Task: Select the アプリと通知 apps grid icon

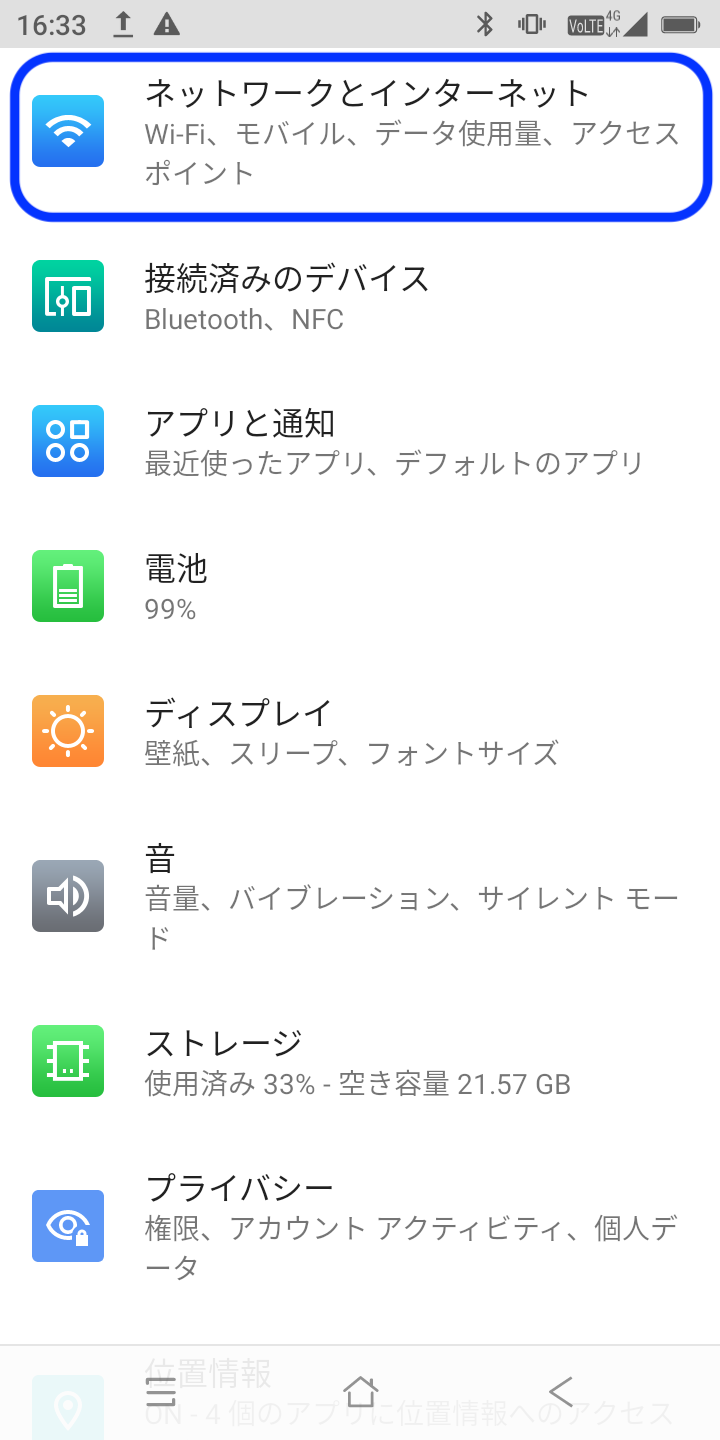Action: point(68,441)
